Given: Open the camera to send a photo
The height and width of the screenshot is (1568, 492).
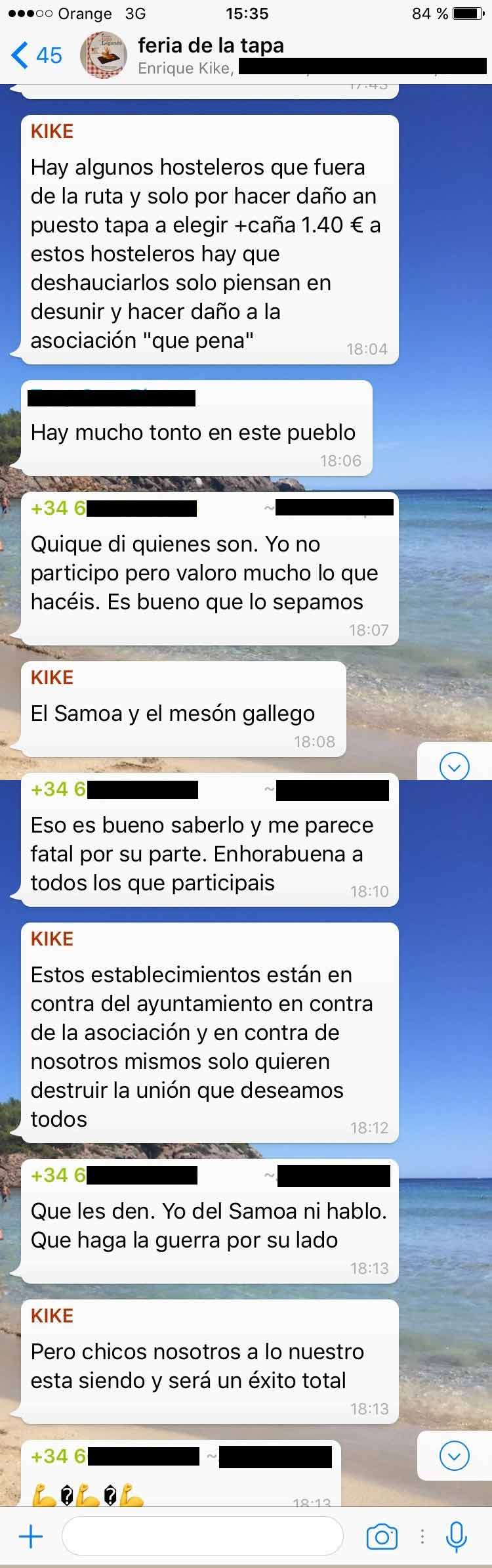Looking at the screenshot, I should click(x=382, y=1536).
